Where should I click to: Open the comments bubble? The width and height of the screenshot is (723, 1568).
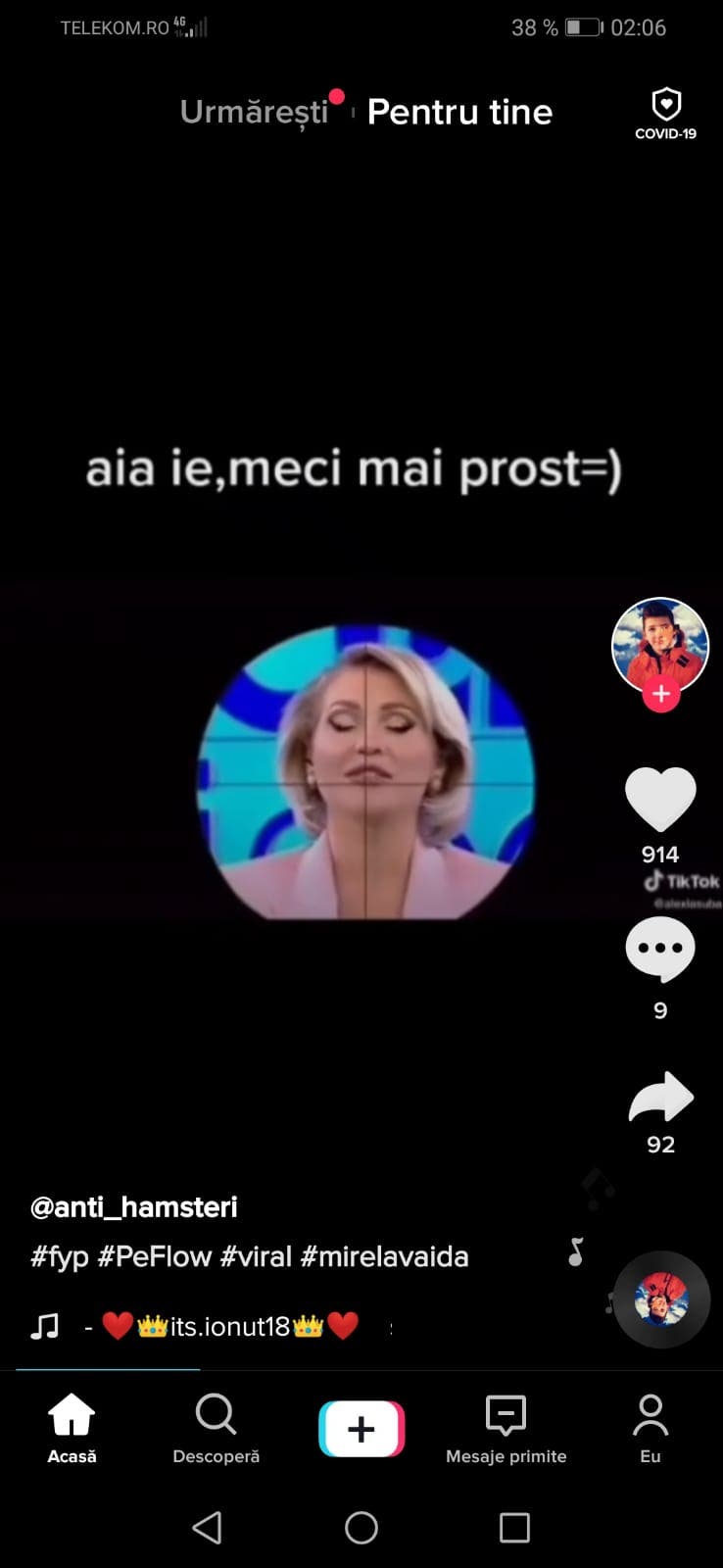pos(660,949)
